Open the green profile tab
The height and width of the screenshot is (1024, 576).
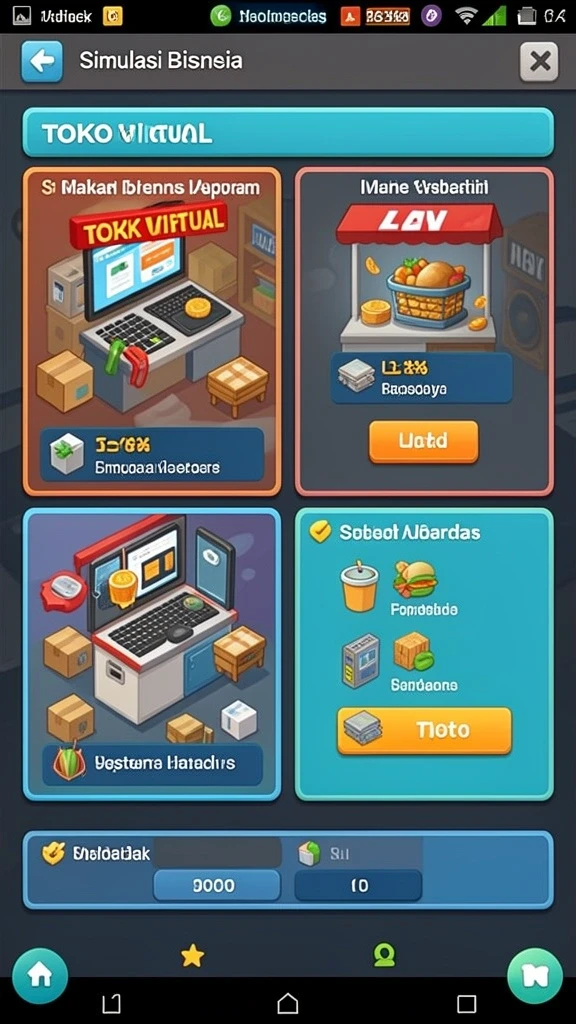coord(384,955)
